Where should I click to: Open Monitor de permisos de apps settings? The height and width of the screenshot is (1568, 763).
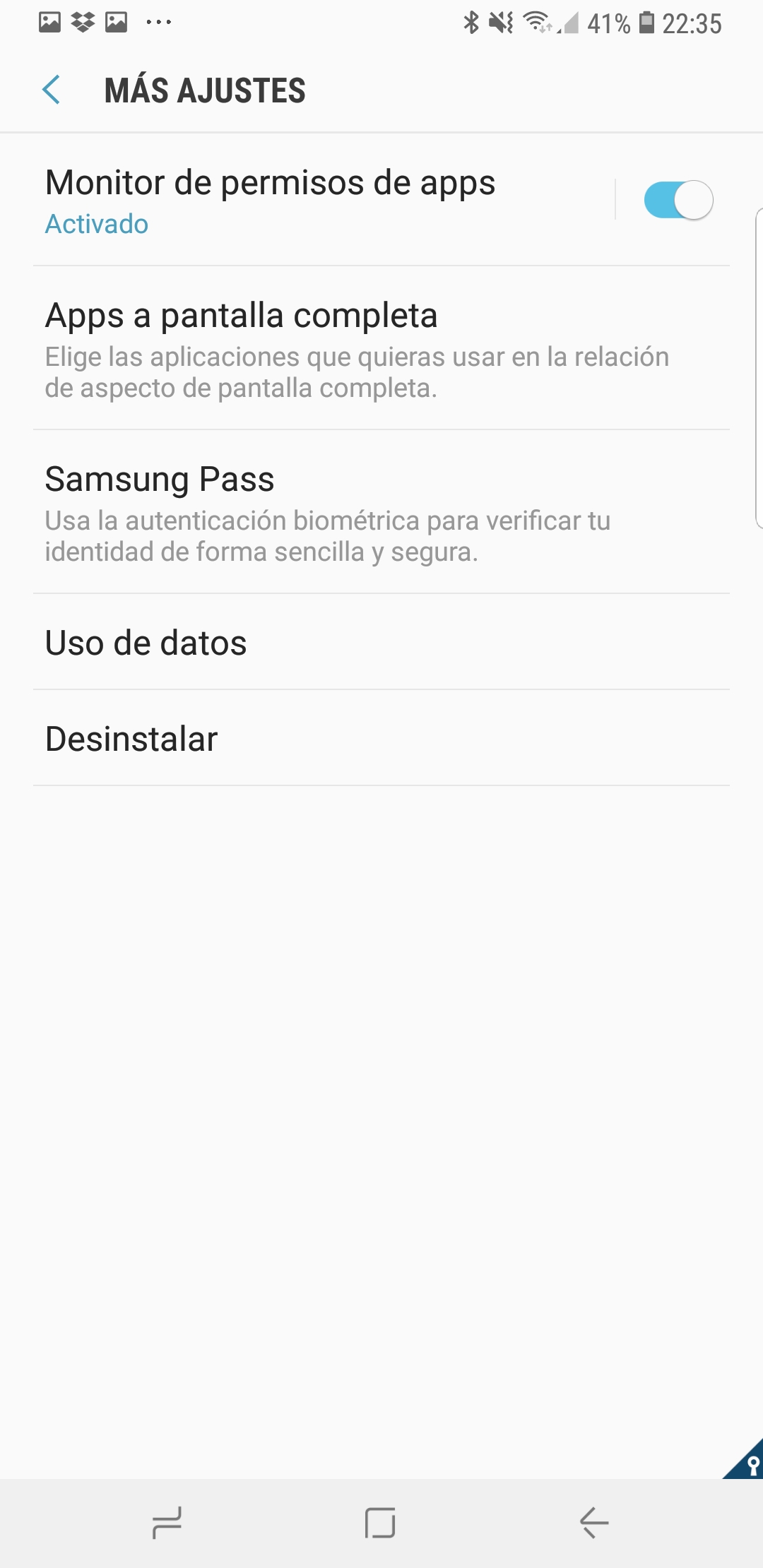point(324,201)
